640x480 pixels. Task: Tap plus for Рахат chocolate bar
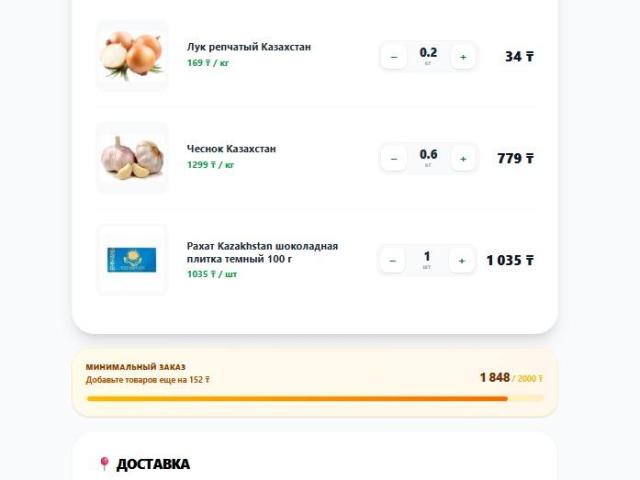(x=462, y=260)
